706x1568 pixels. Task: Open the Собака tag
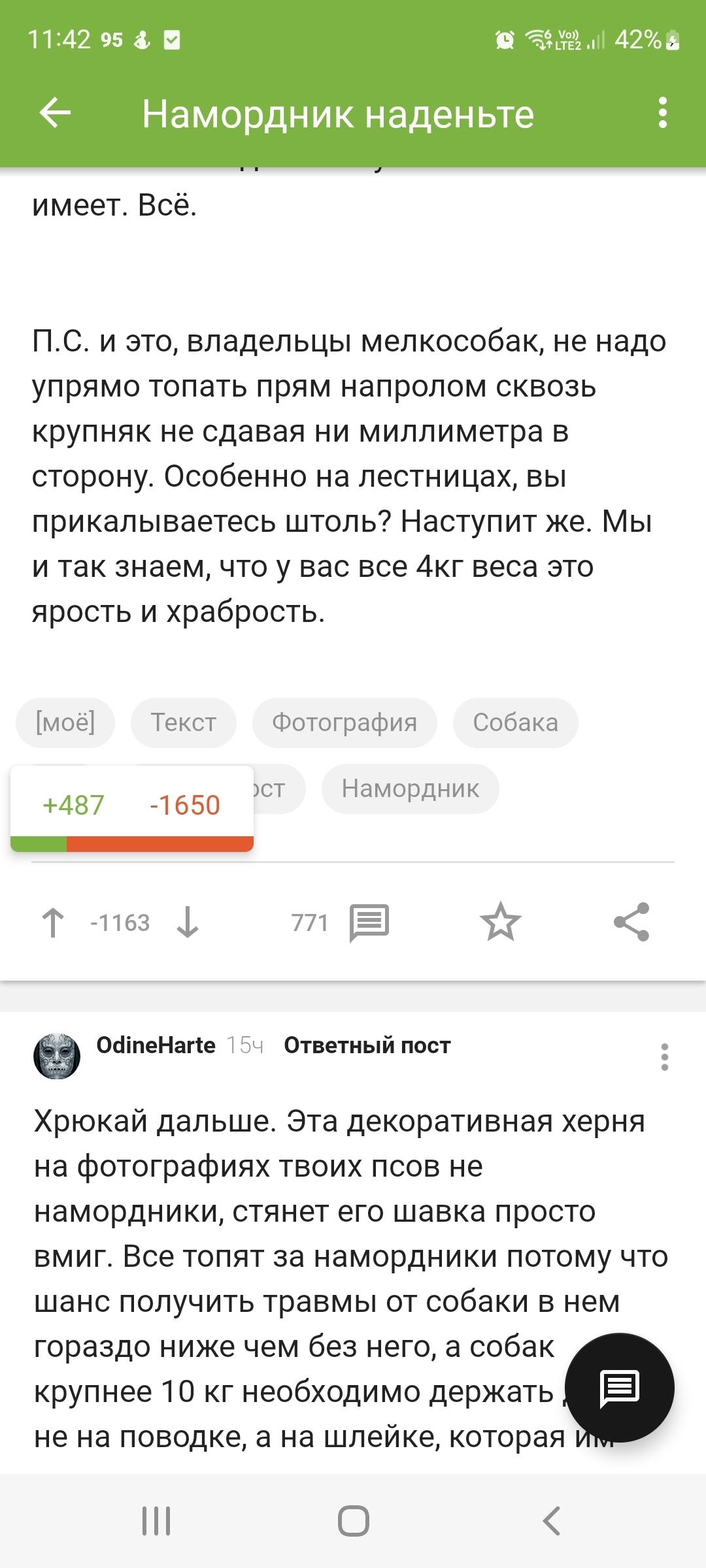pos(515,723)
